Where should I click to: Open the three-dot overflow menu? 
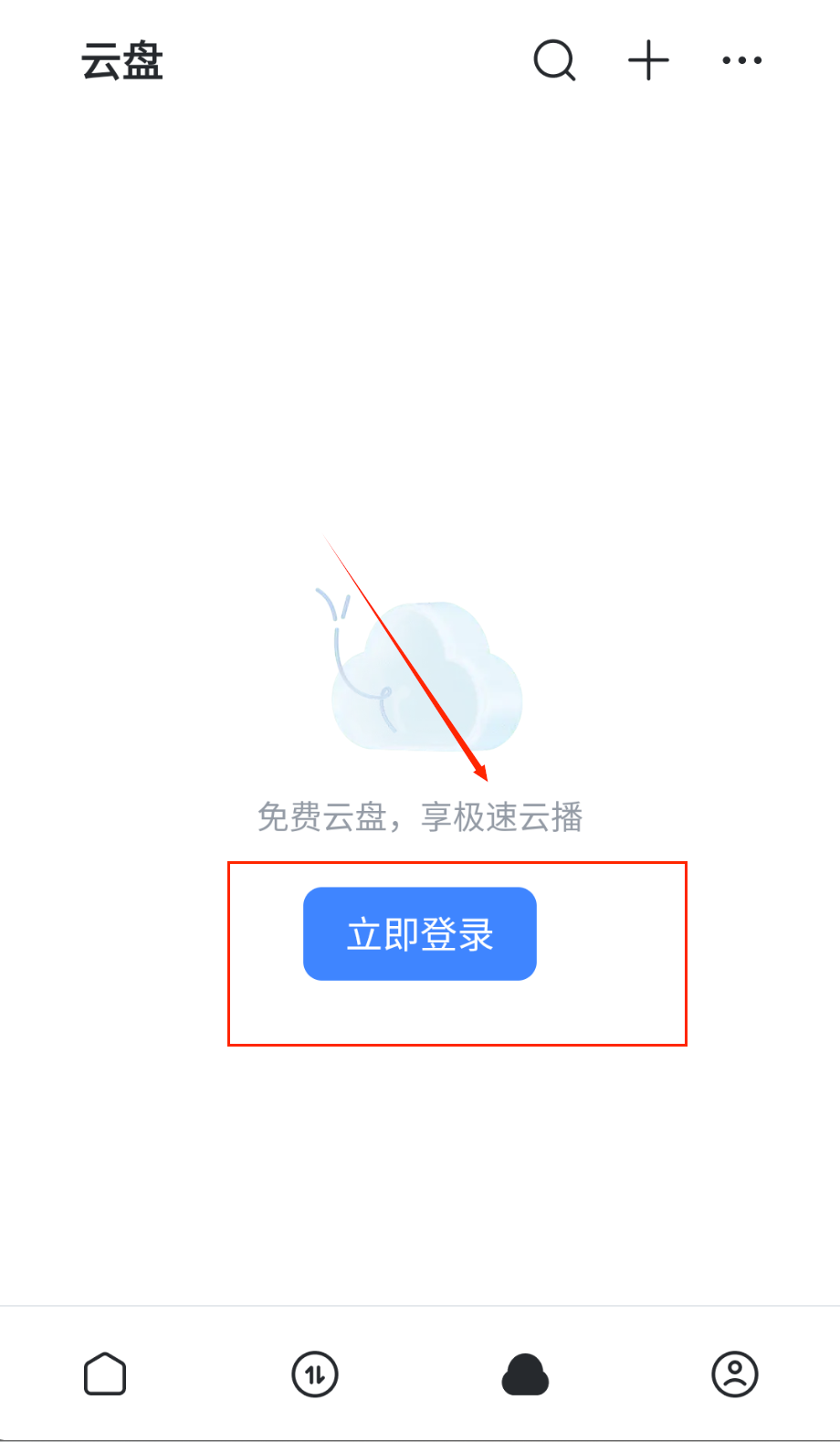pos(741,61)
